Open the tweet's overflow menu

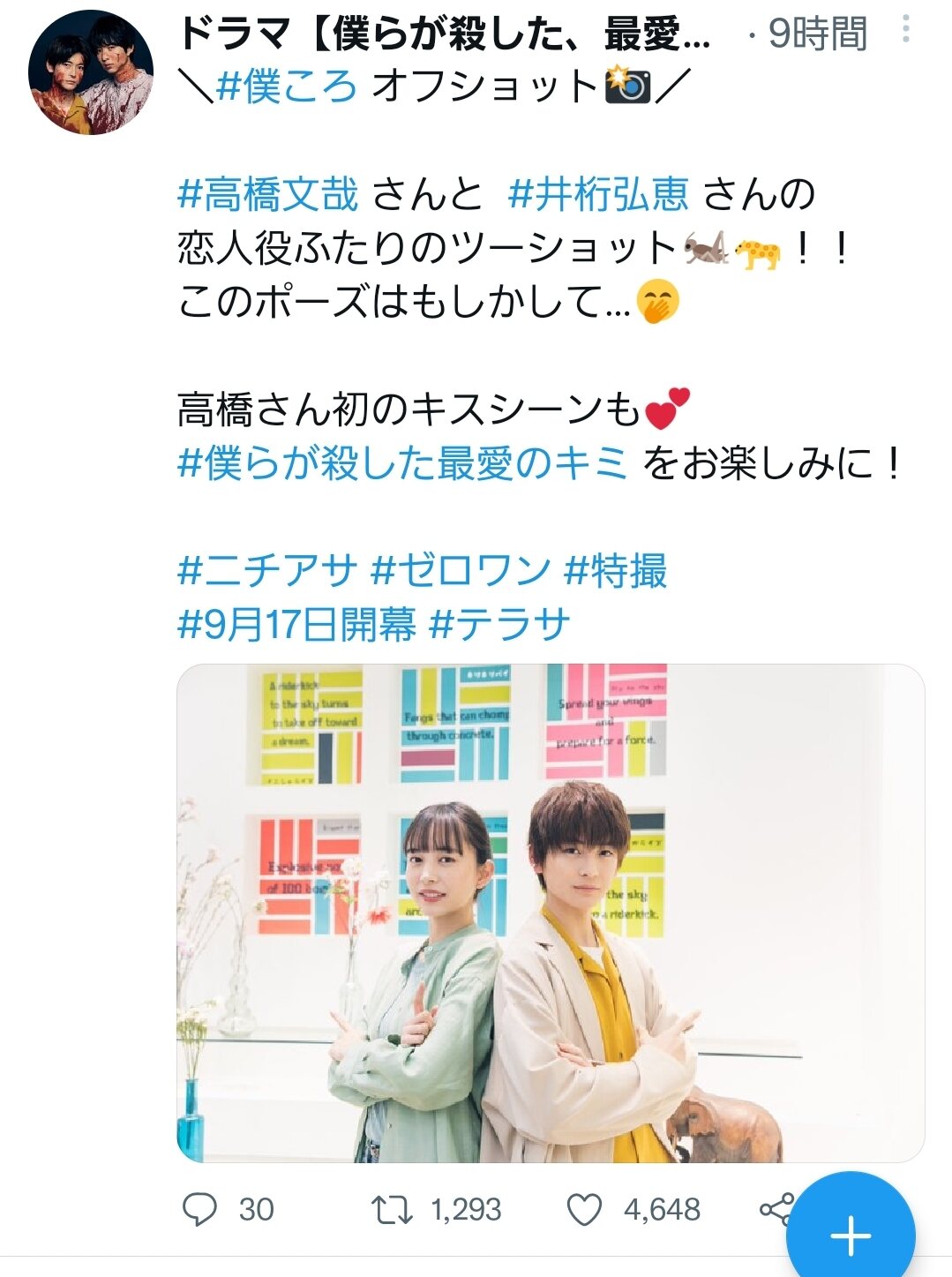905,30
